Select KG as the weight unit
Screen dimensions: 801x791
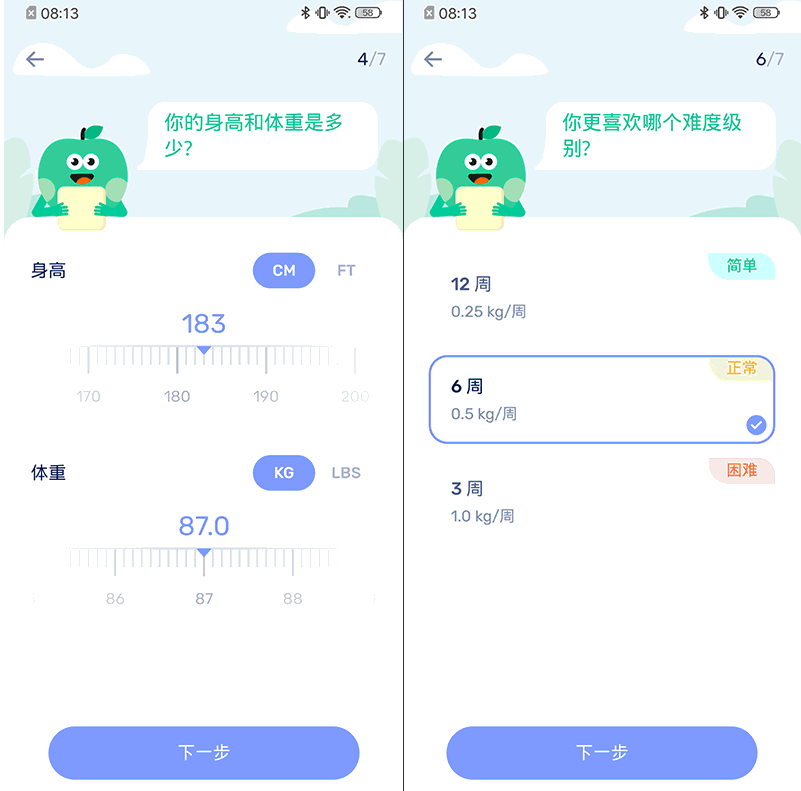(x=284, y=473)
